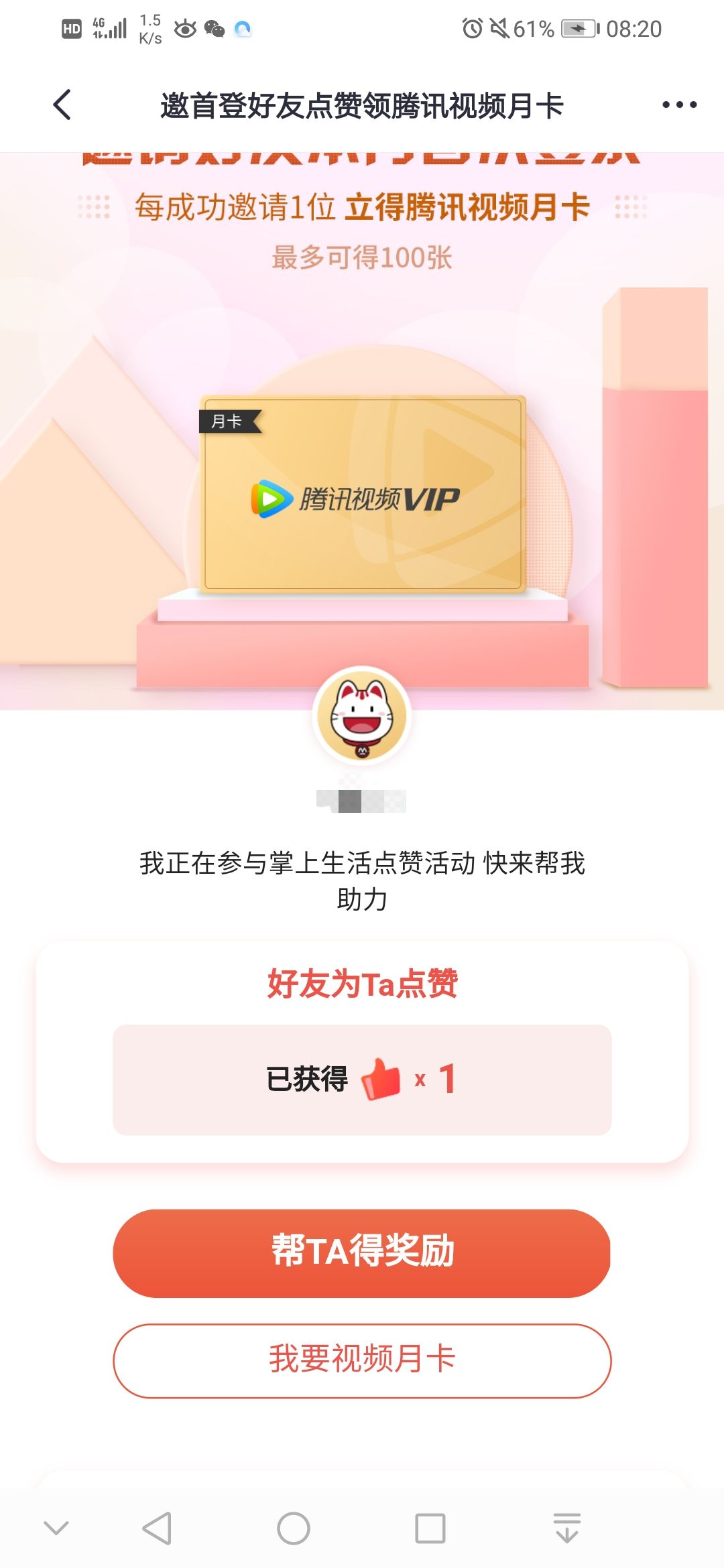Tap the system back triangle button
724x1568 pixels.
(158, 1528)
